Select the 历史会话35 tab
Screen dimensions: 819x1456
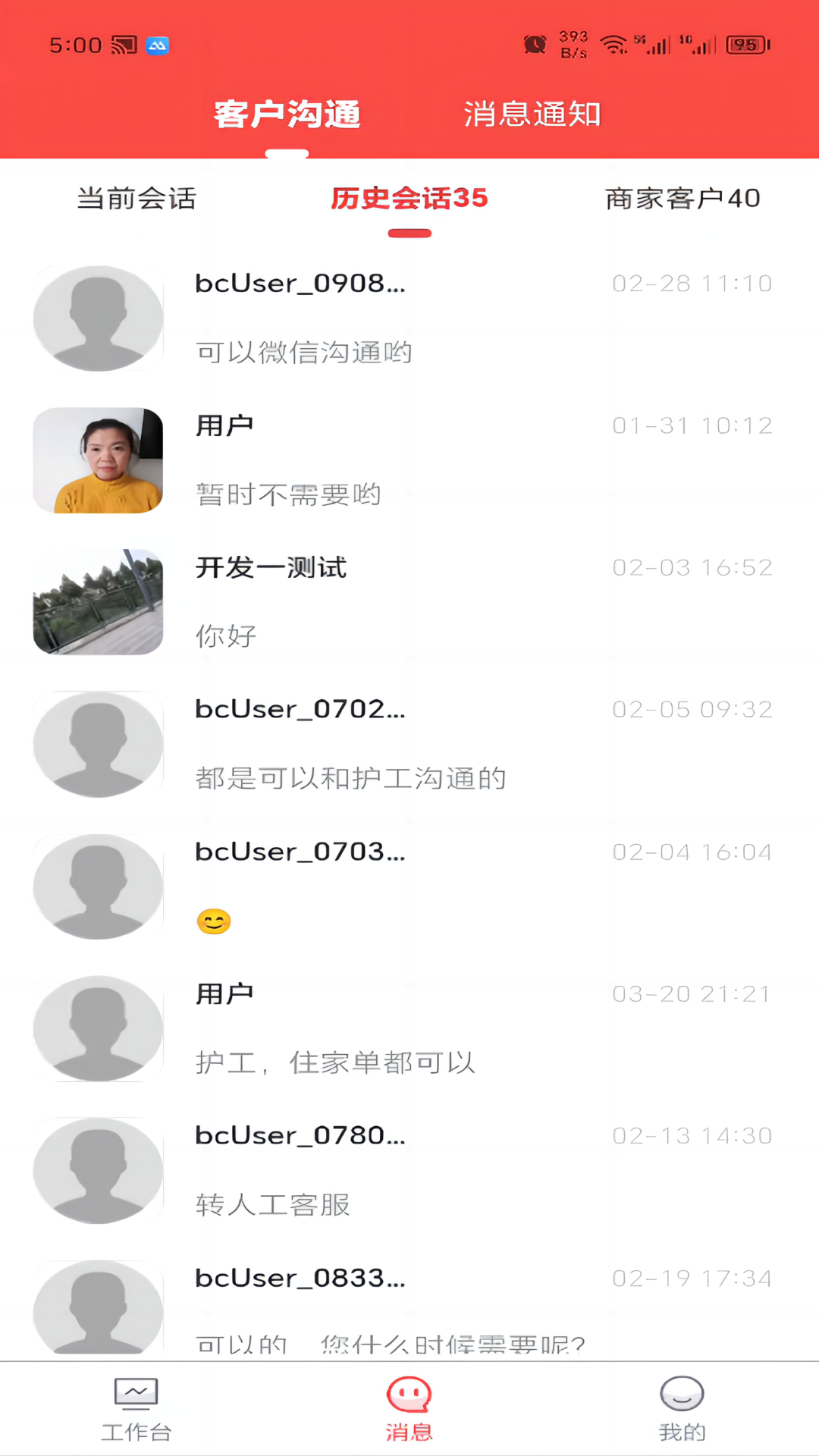click(409, 199)
